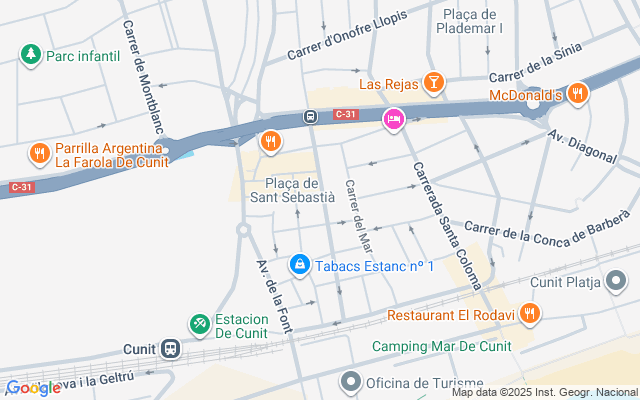View Restaurant El Rodavi pin details
The image size is (640, 400).
click(530, 315)
